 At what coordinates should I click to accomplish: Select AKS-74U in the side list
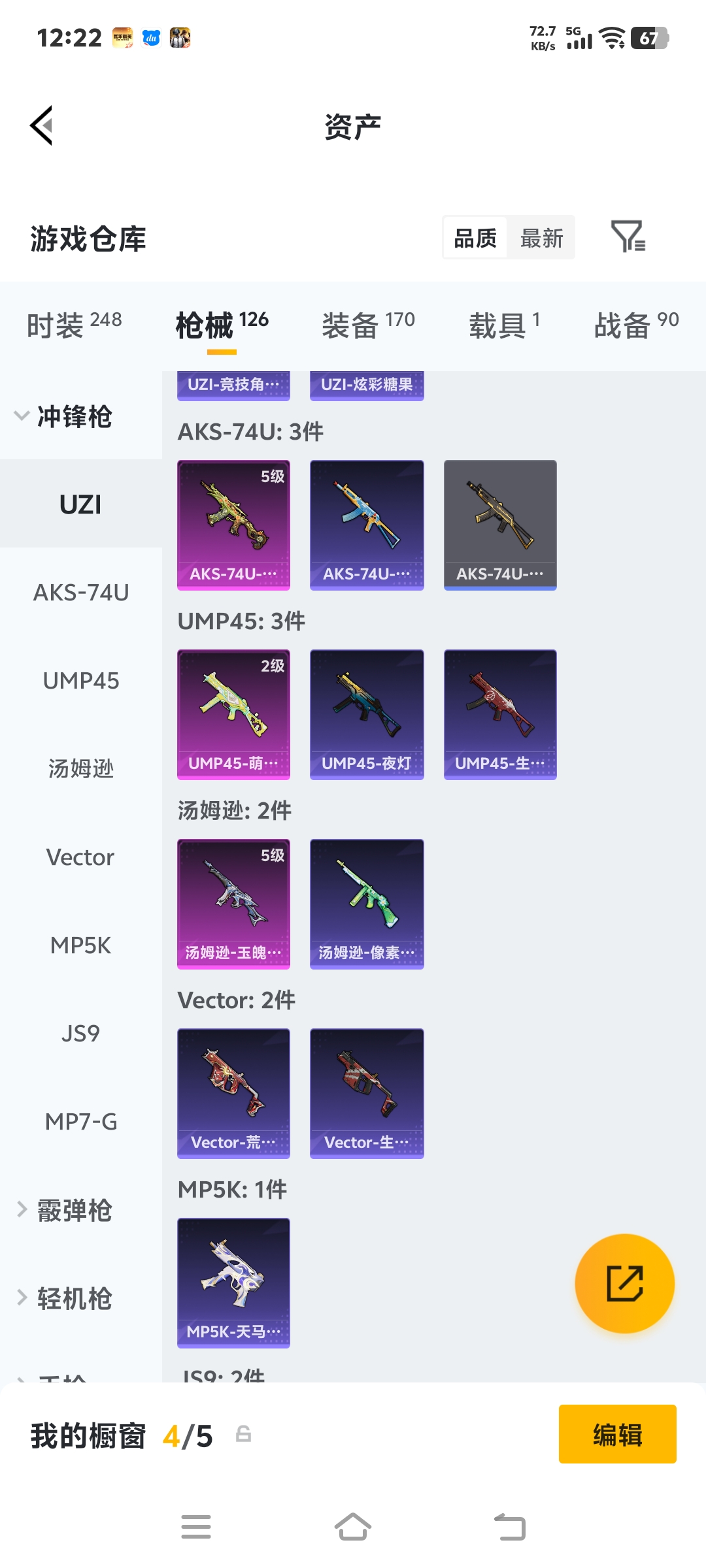click(x=81, y=593)
